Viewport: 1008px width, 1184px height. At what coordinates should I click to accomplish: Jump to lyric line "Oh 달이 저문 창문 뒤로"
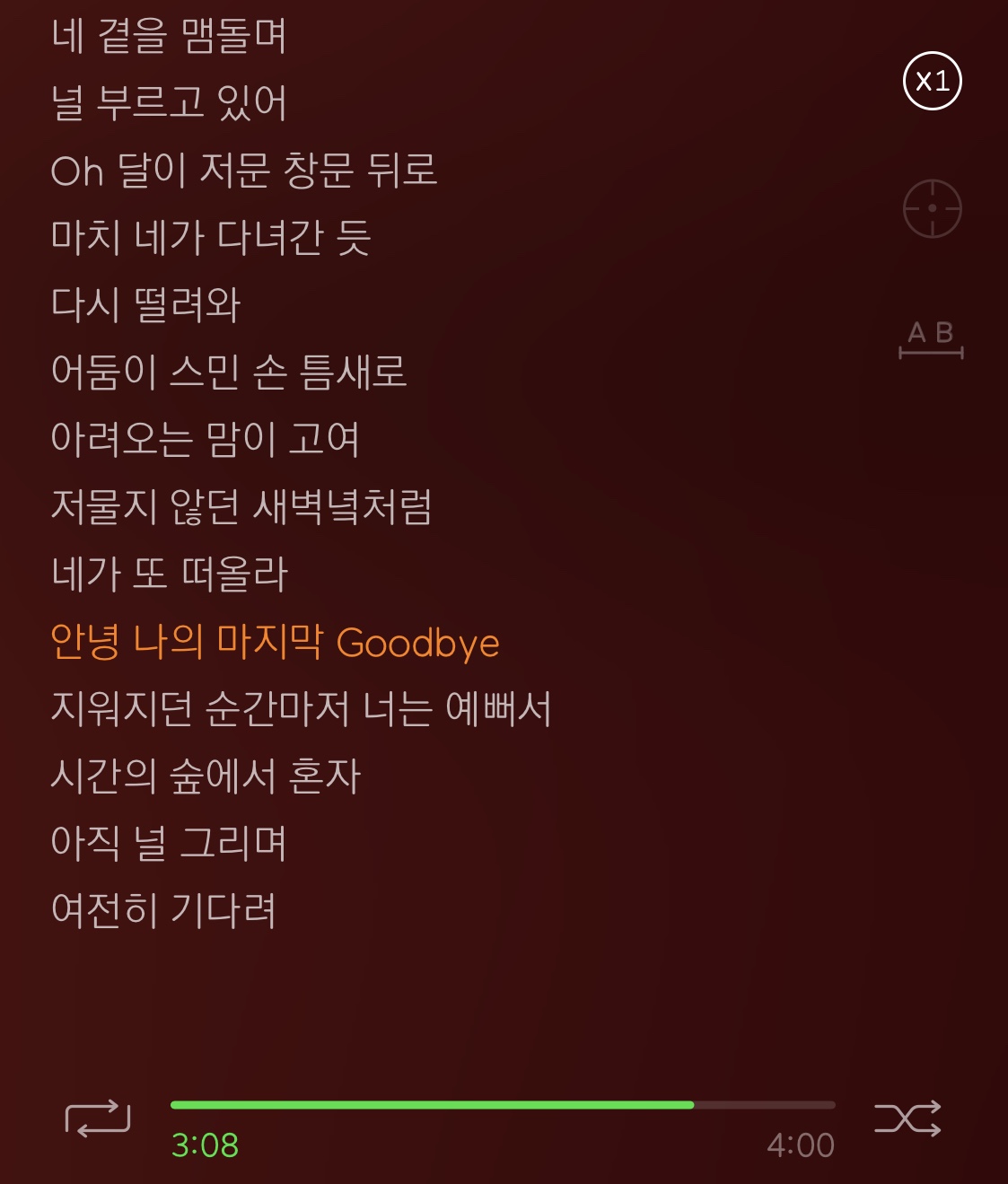tap(244, 171)
